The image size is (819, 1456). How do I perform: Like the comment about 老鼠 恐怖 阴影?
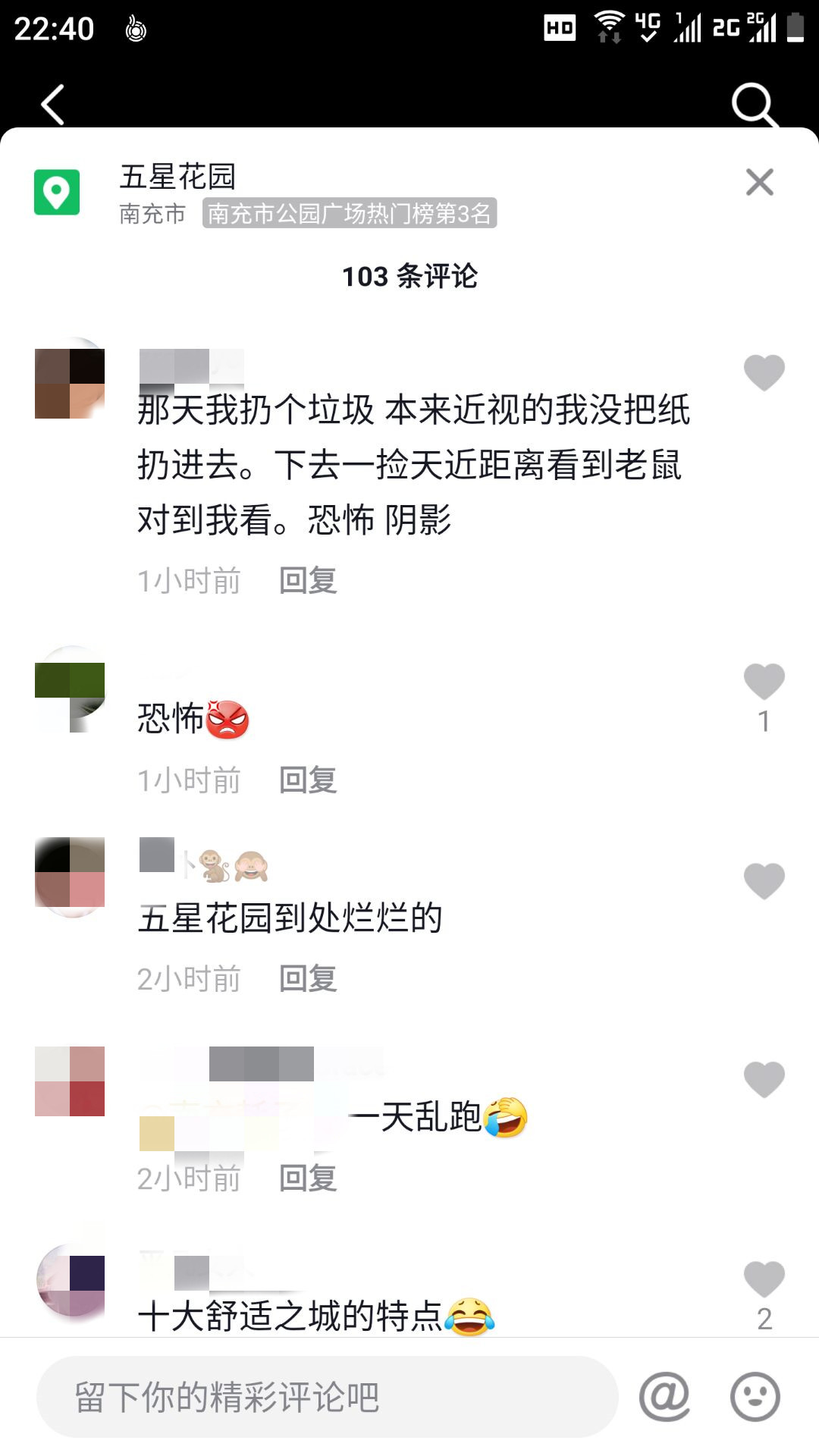764,372
